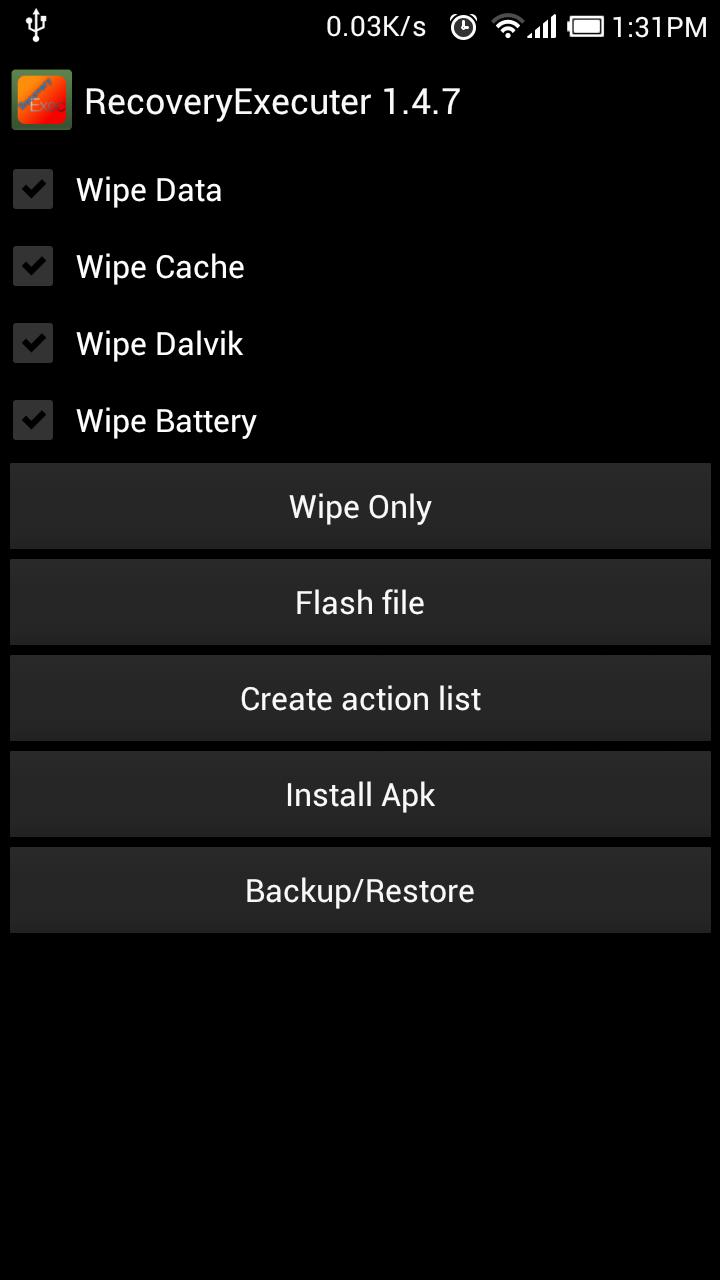Screen dimensions: 720x1280
Task: Tap the alarm clock status icon
Action: [x=462, y=25]
